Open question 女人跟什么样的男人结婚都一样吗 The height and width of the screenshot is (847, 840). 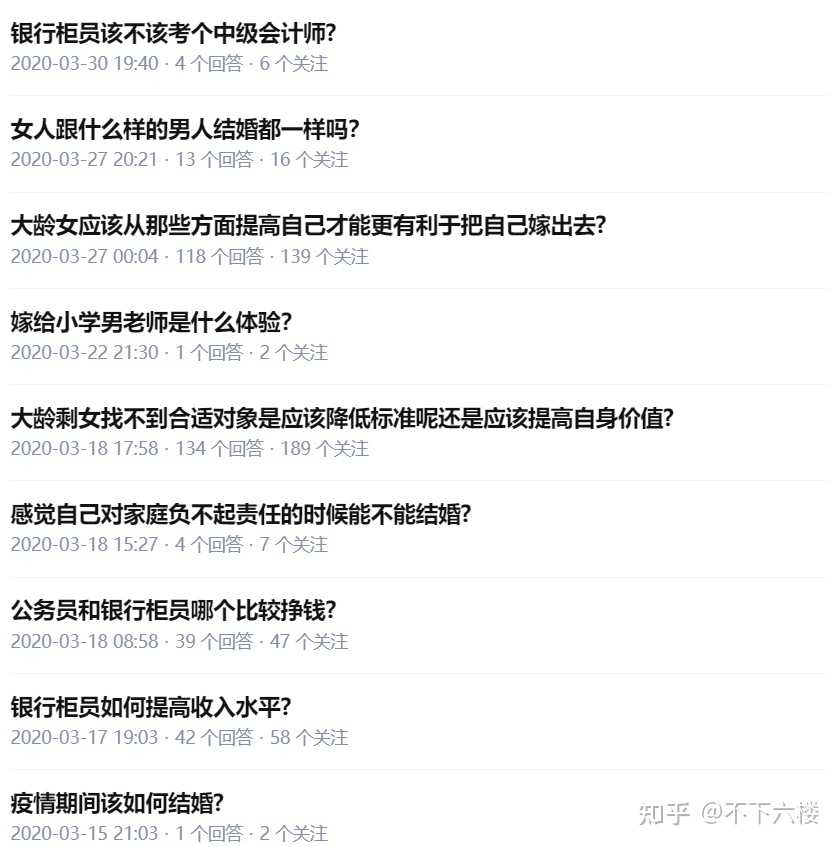tap(185, 130)
